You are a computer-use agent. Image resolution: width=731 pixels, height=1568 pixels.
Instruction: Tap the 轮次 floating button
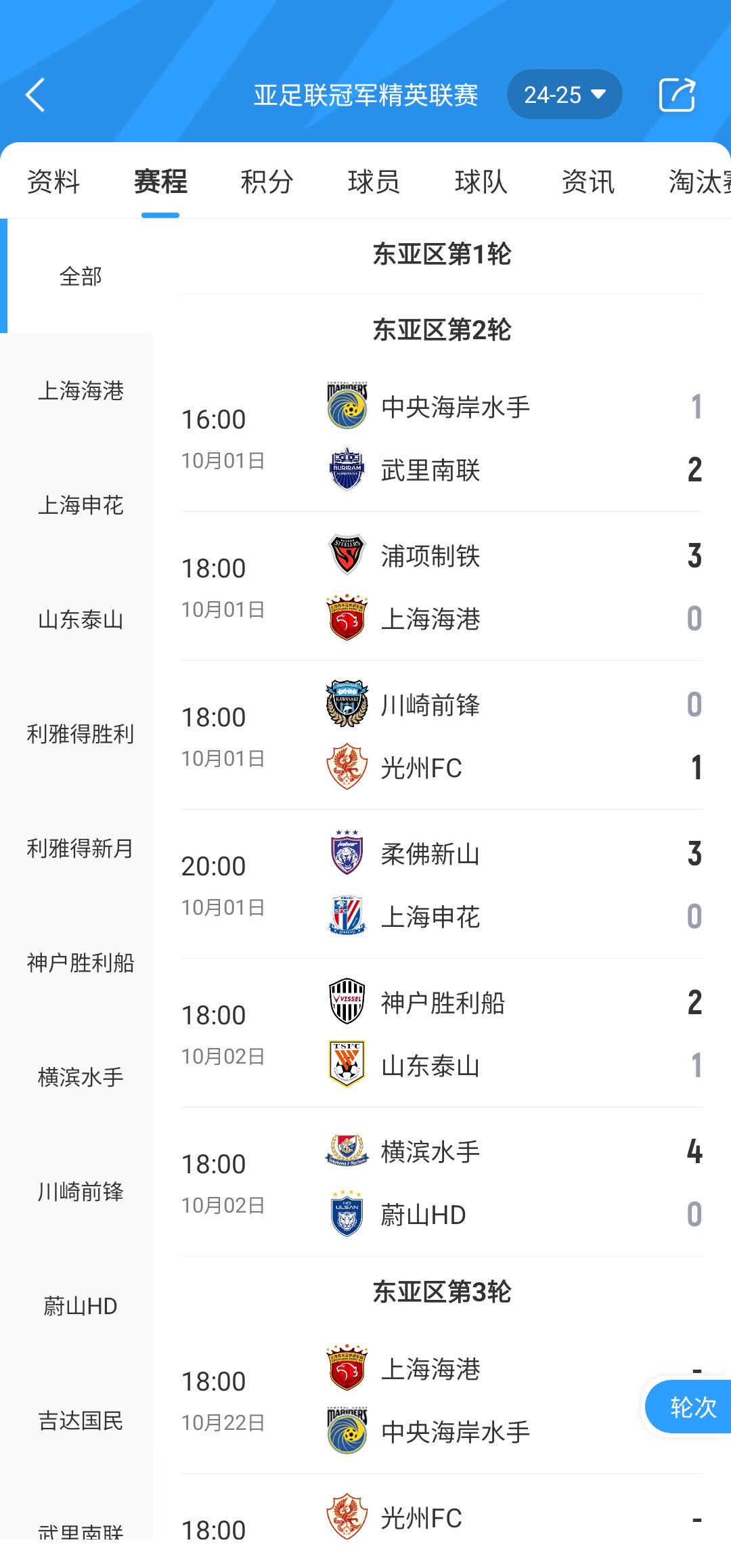click(692, 1408)
